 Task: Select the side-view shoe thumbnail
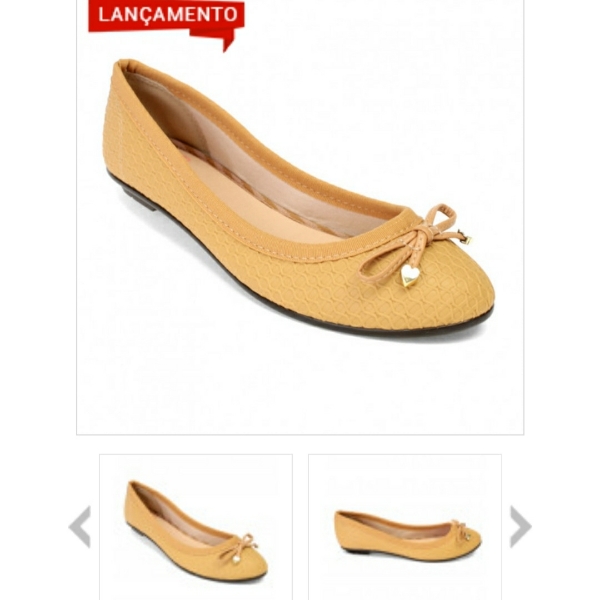[x=405, y=528]
